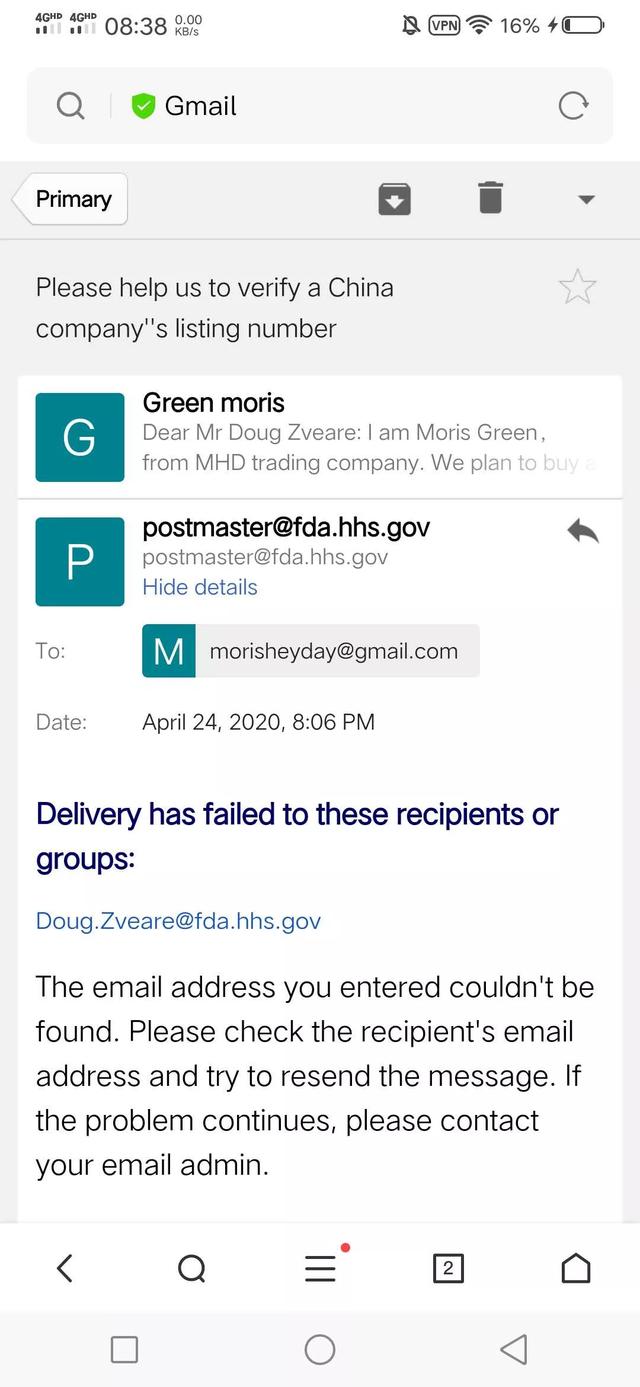Tap Hide details link
This screenshot has width=640, height=1387.
coord(200,587)
